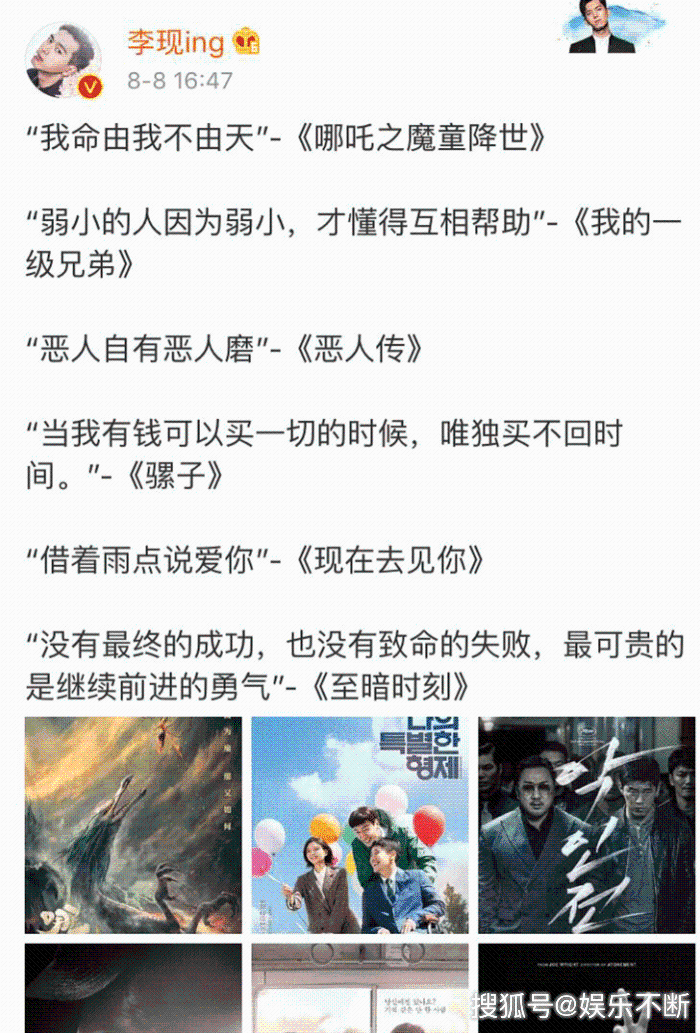Open the balloon movie poster image
This screenshot has width=700, height=1033.
pyautogui.click(x=359, y=825)
